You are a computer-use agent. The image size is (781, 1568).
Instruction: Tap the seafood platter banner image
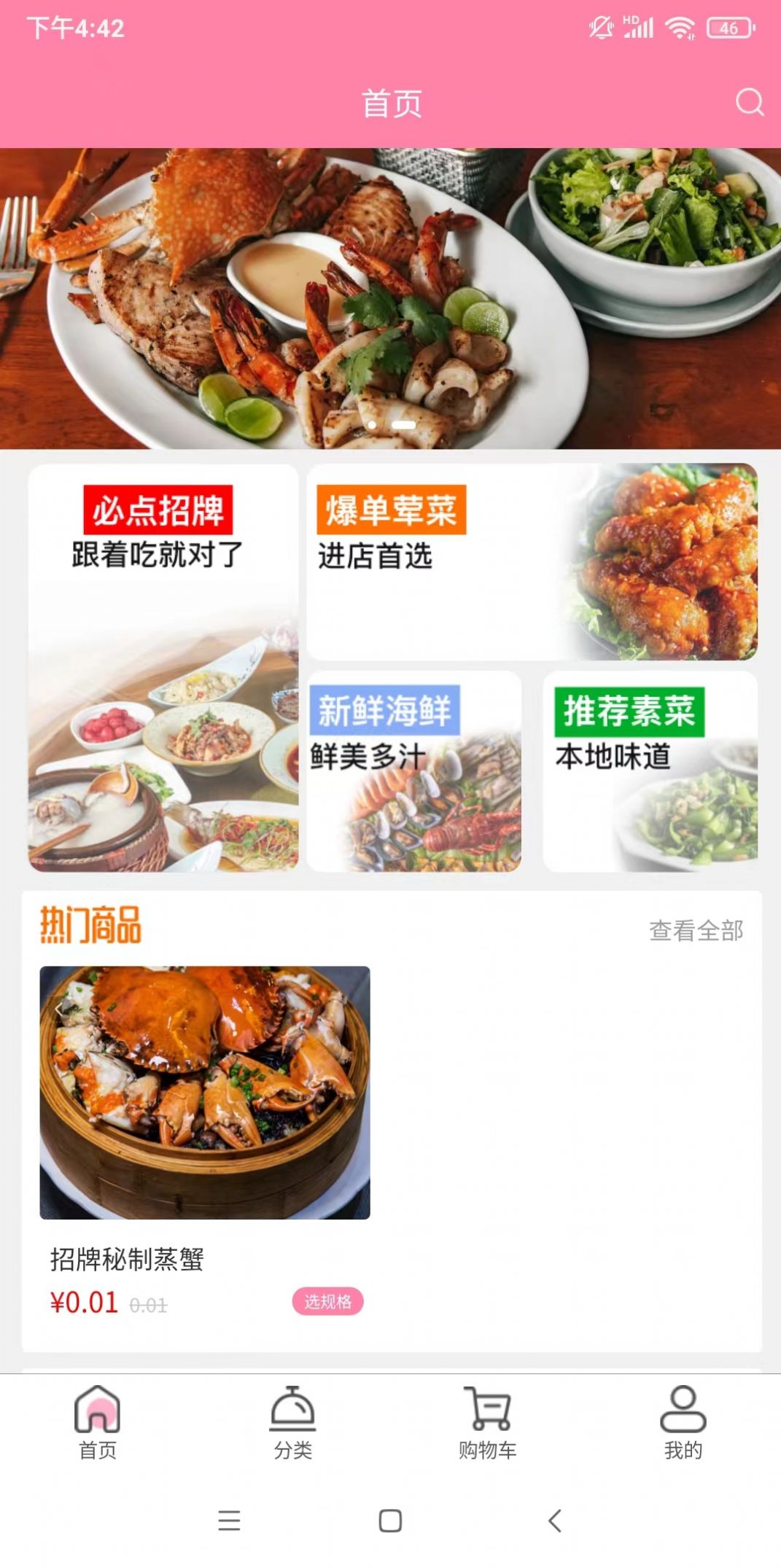click(x=390, y=295)
